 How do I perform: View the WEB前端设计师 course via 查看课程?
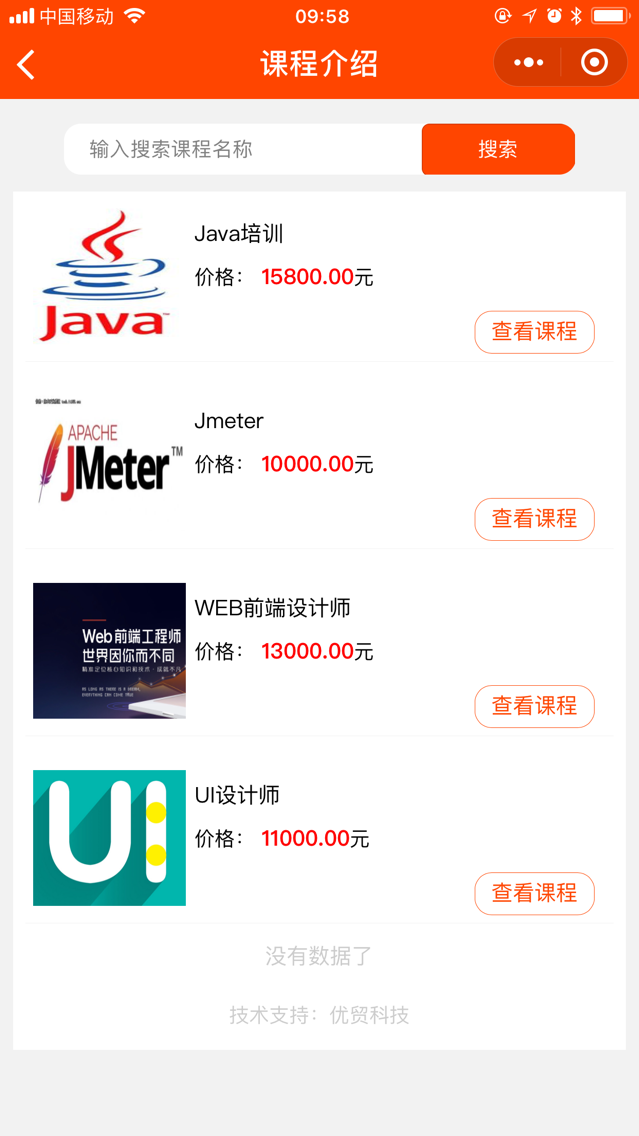pyautogui.click(x=534, y=706)
